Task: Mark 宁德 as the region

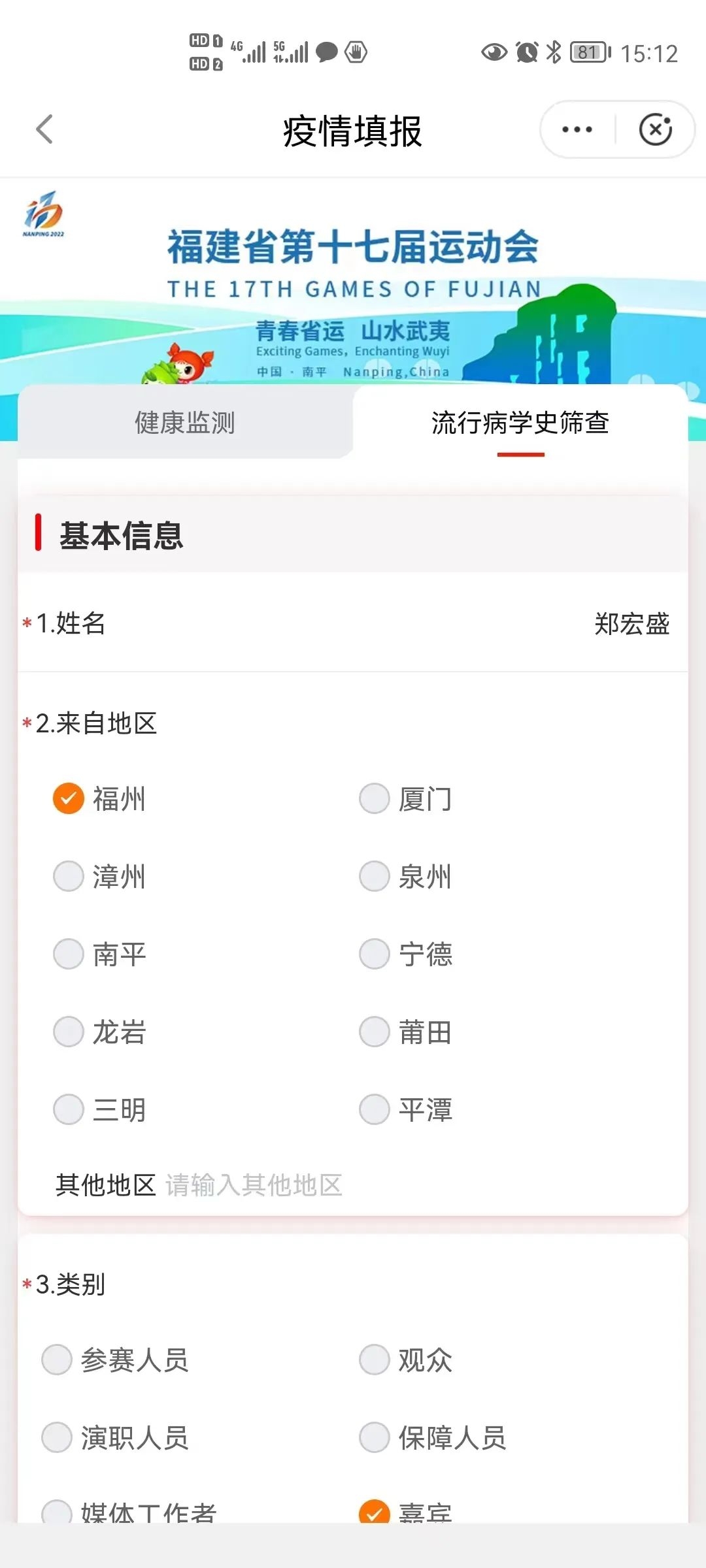Action: [405, 954]
